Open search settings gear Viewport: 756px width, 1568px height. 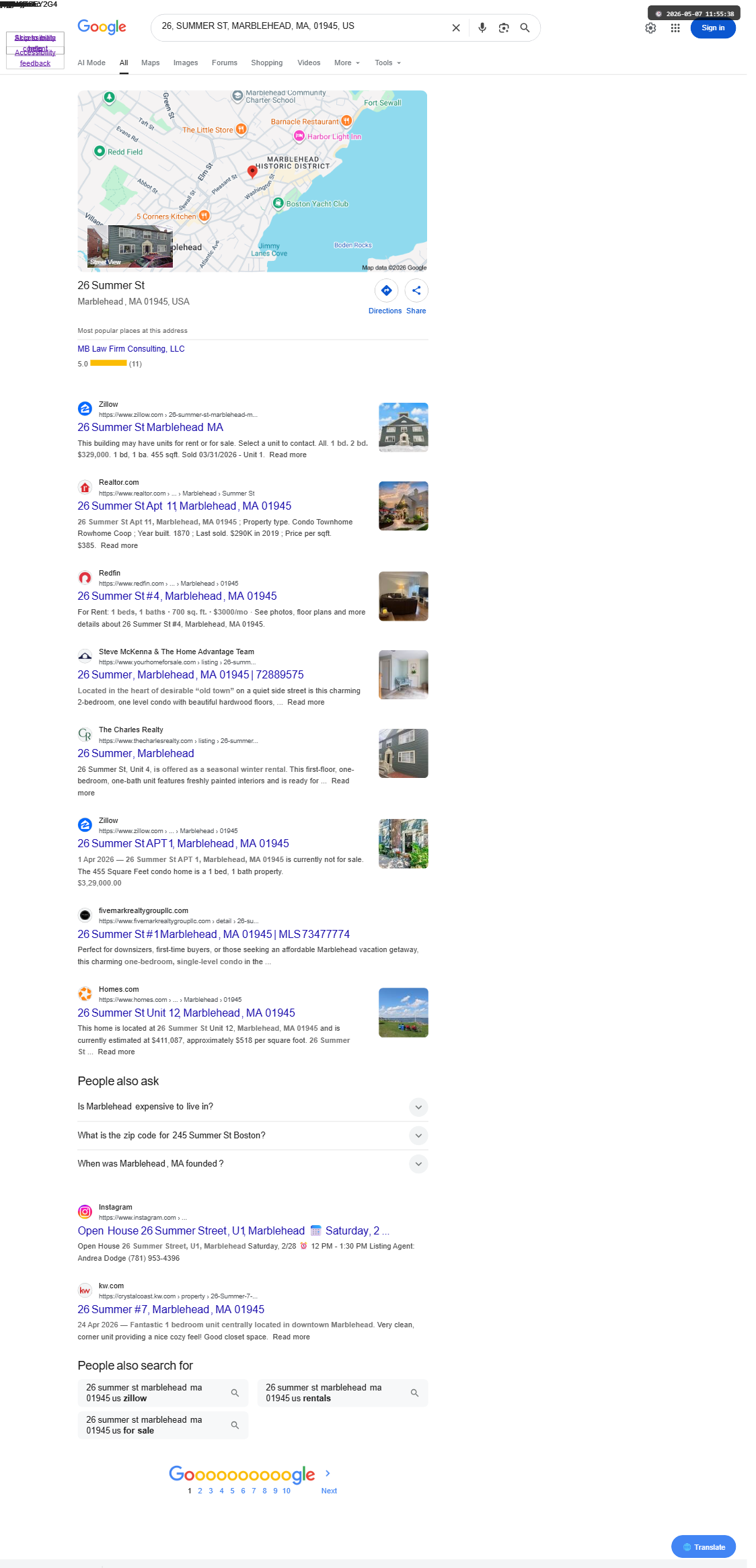[x=650, y=28]
